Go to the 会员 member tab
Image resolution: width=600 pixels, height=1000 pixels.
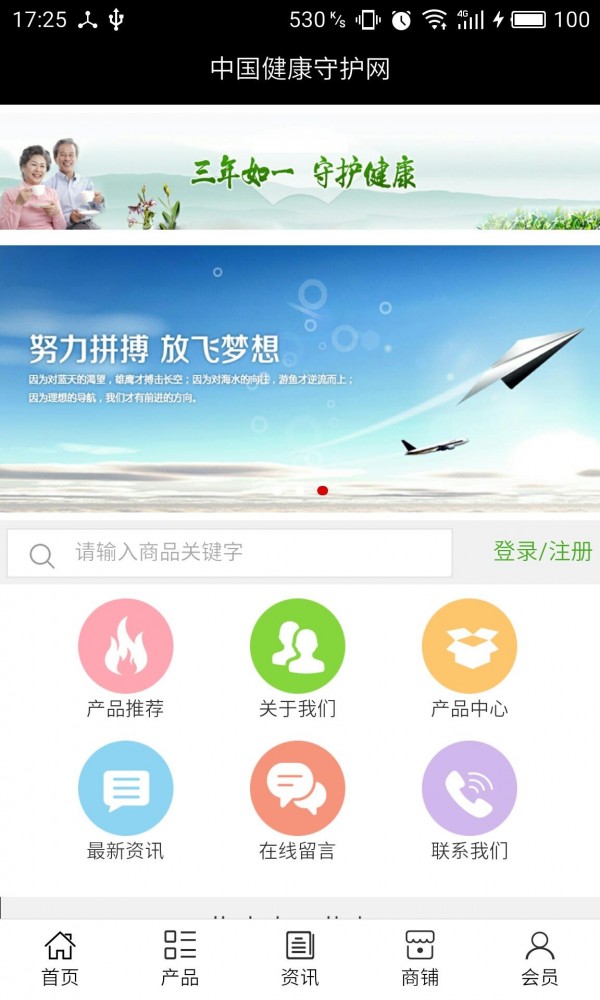540,959
